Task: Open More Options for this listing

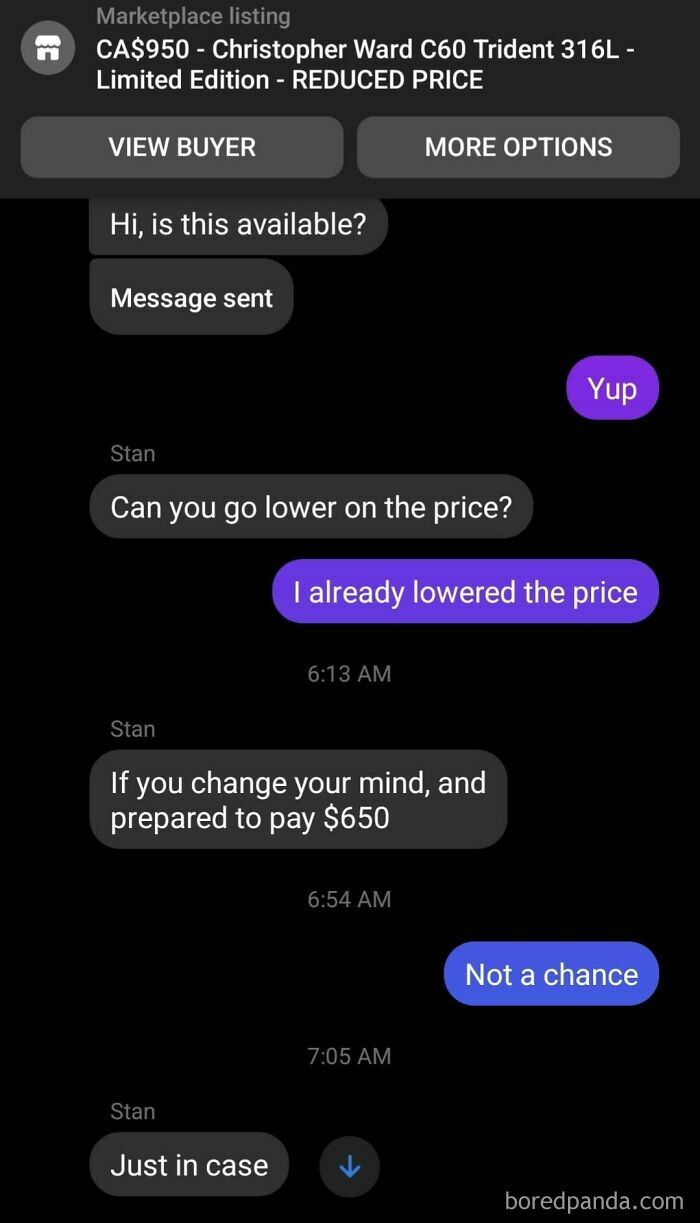Action: tap(518, 147)
